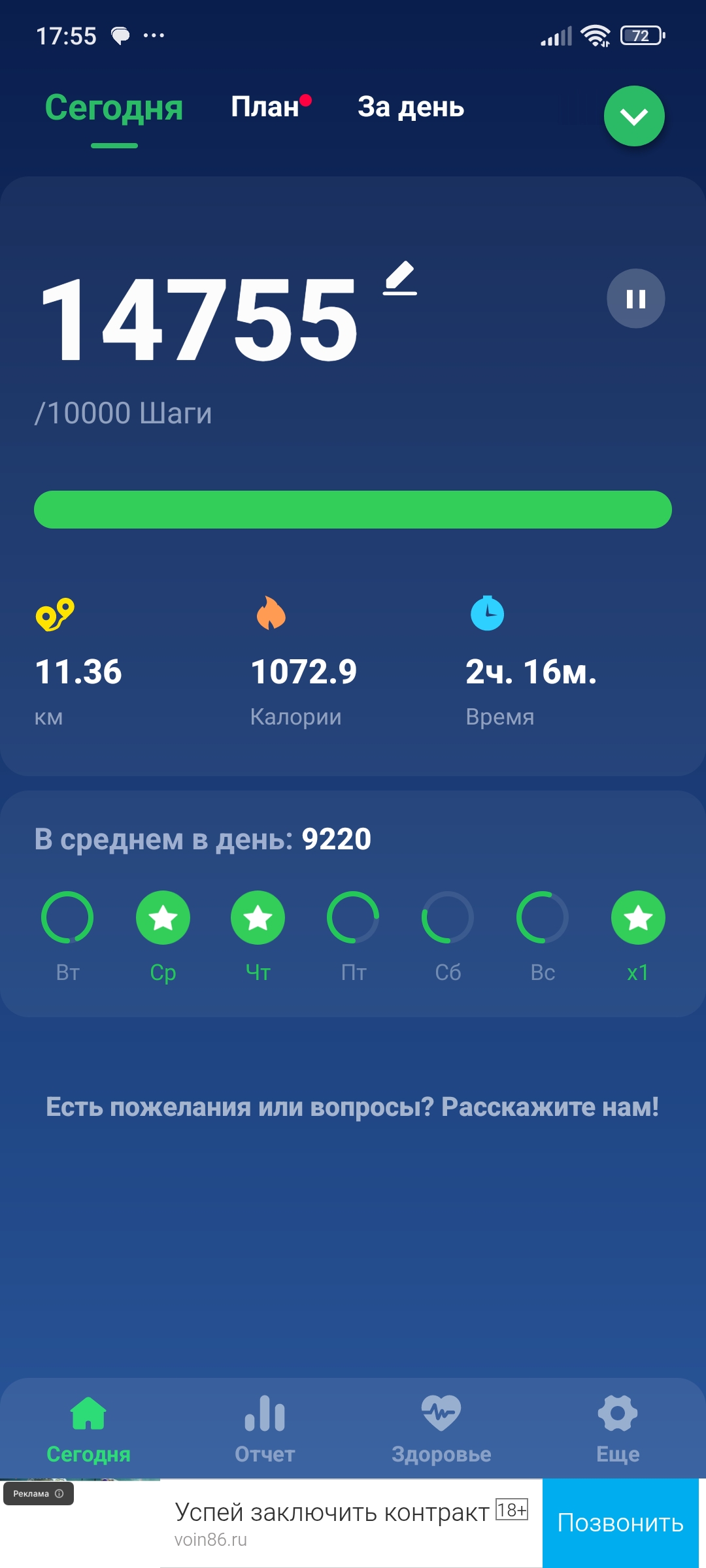Switch to the План tab
This screenshot has height=1568, width=706.
pos(265,107)
